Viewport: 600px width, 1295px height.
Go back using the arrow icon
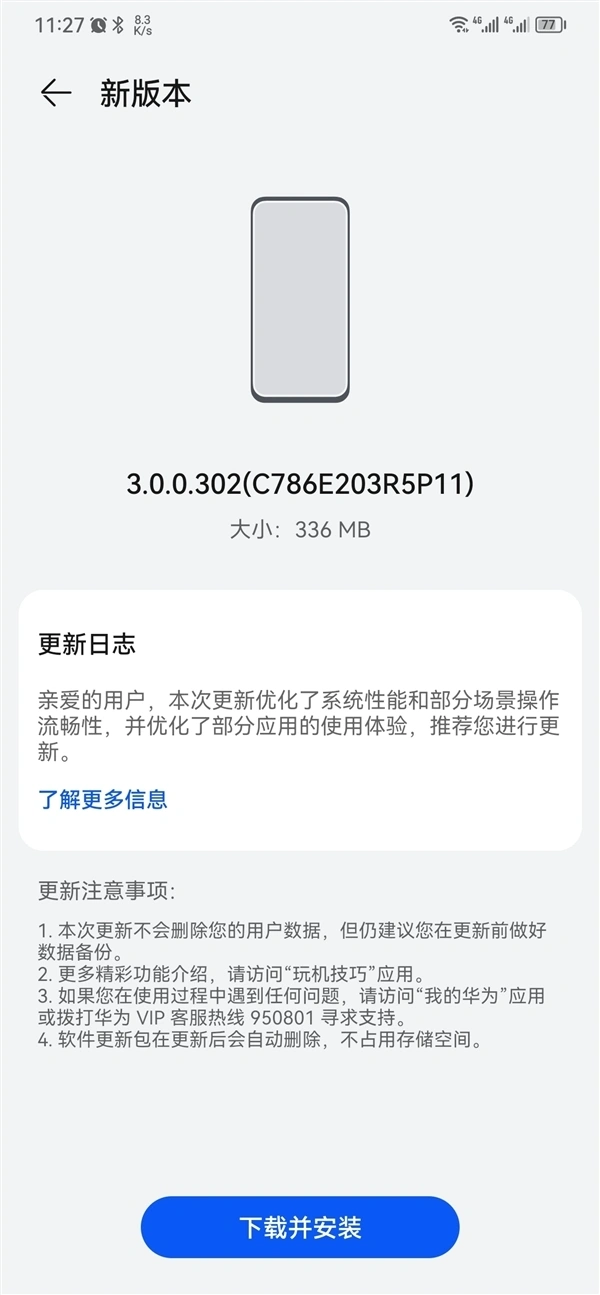click(x=55, y=93)
